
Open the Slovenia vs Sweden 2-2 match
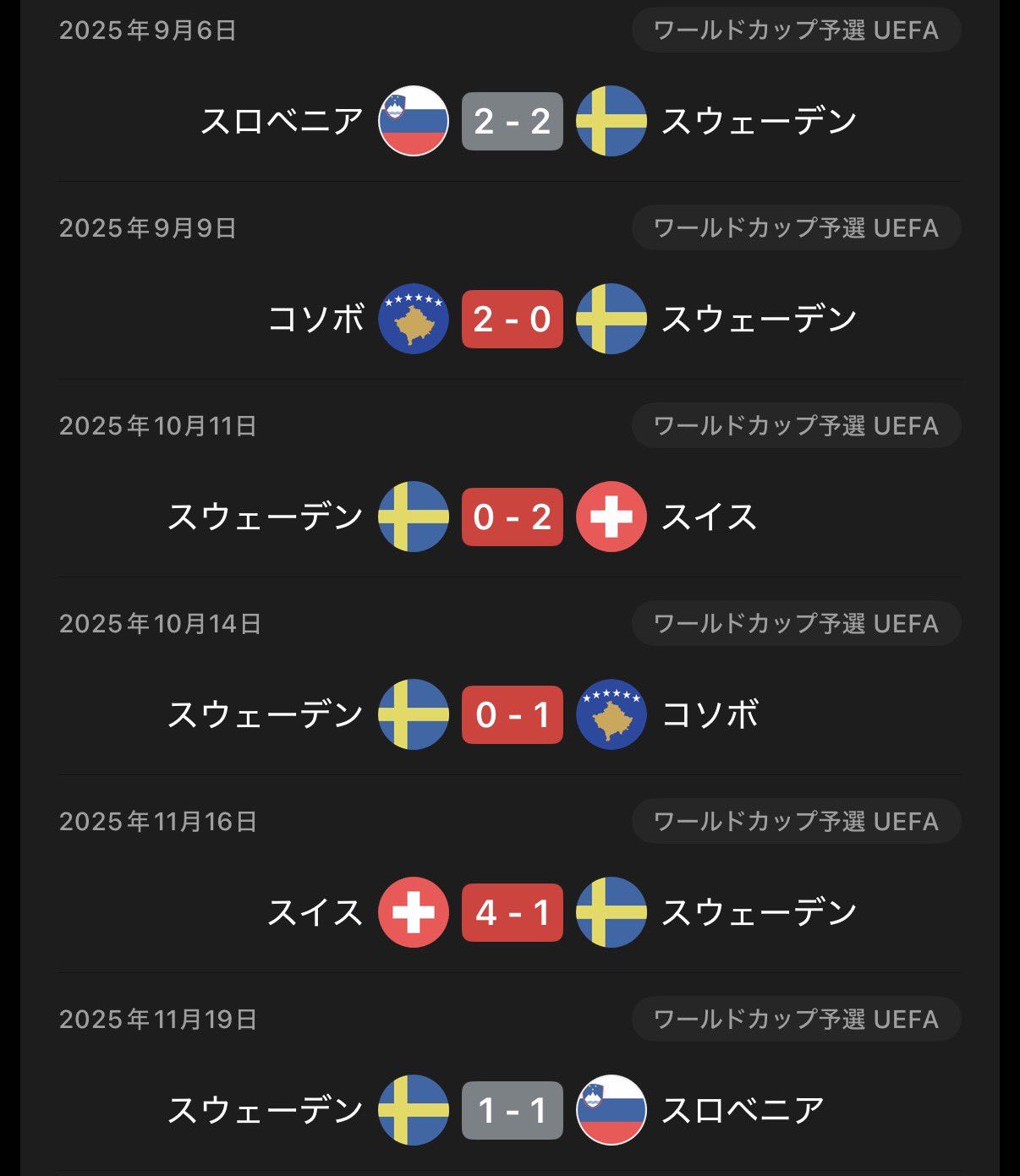click(x=512, y=121)
